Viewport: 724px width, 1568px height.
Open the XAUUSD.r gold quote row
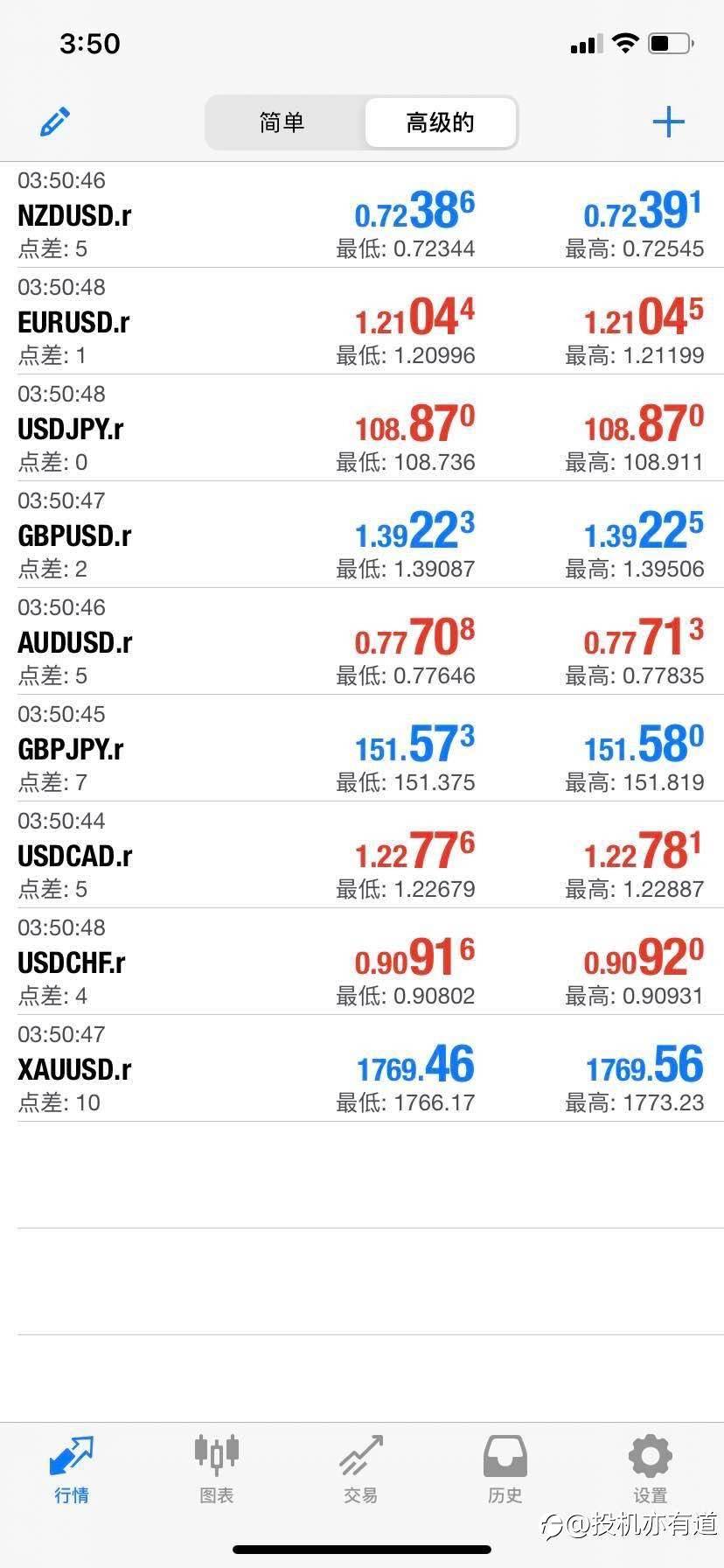coord(362,1068)
